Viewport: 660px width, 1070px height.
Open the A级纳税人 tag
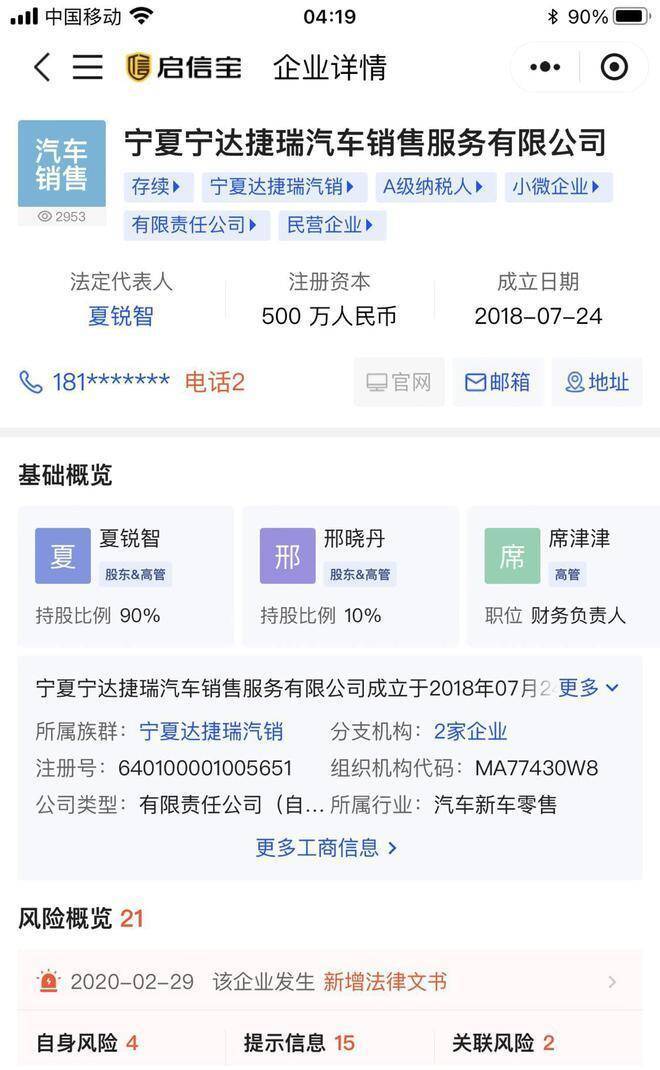click(x=435, y=187)
